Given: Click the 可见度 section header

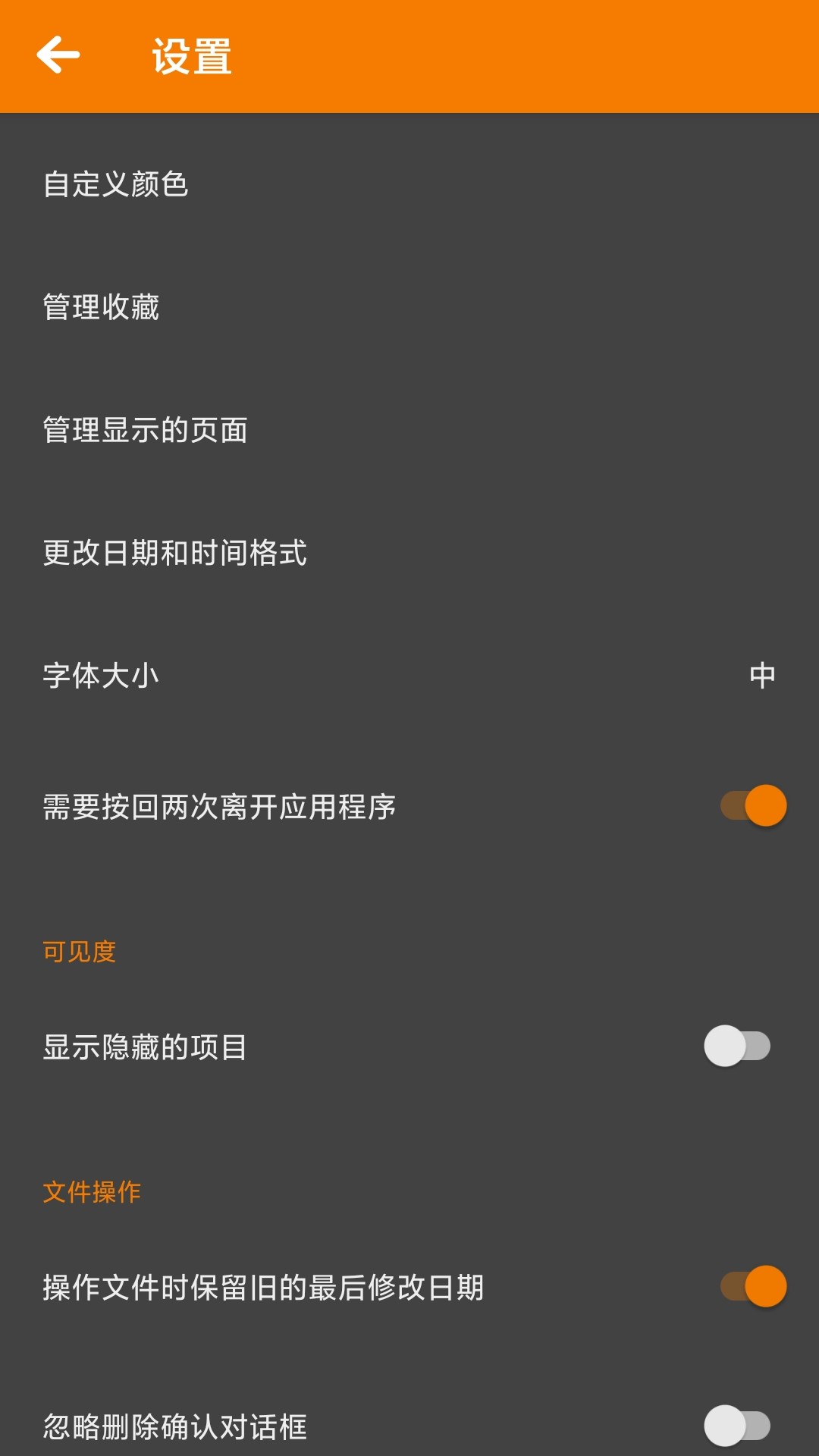Looking at the screenshot, I should click(79, 952).
